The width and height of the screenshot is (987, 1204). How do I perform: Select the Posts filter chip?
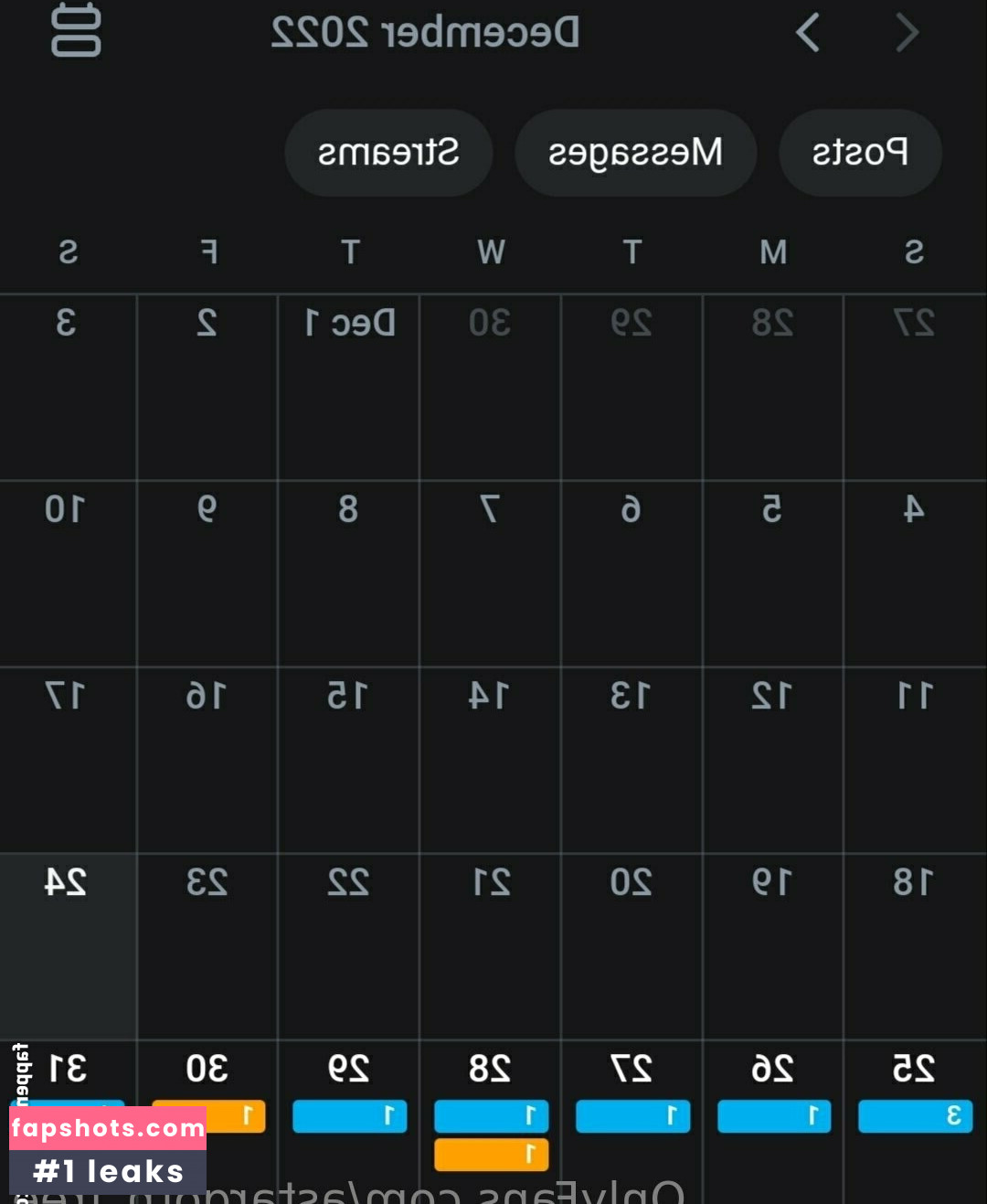pyautogui.click(x=860, y=153)
